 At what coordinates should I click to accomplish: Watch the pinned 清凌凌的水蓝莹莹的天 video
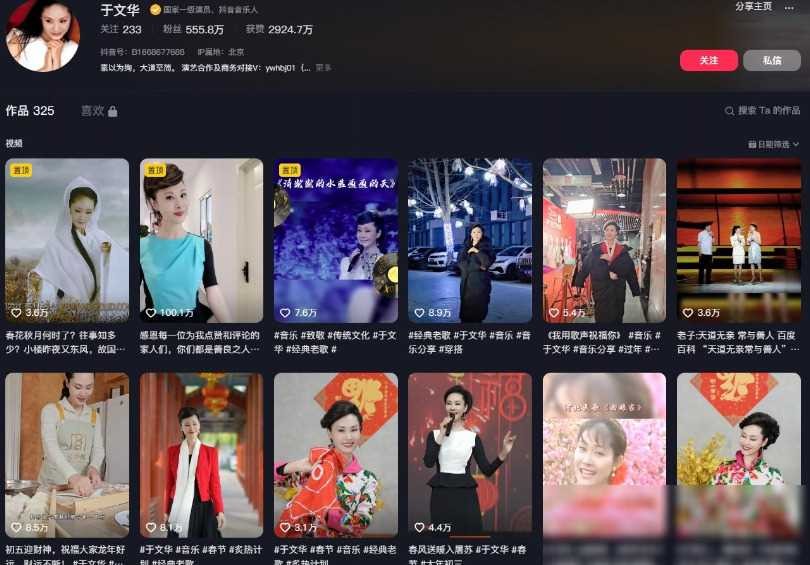335,240
